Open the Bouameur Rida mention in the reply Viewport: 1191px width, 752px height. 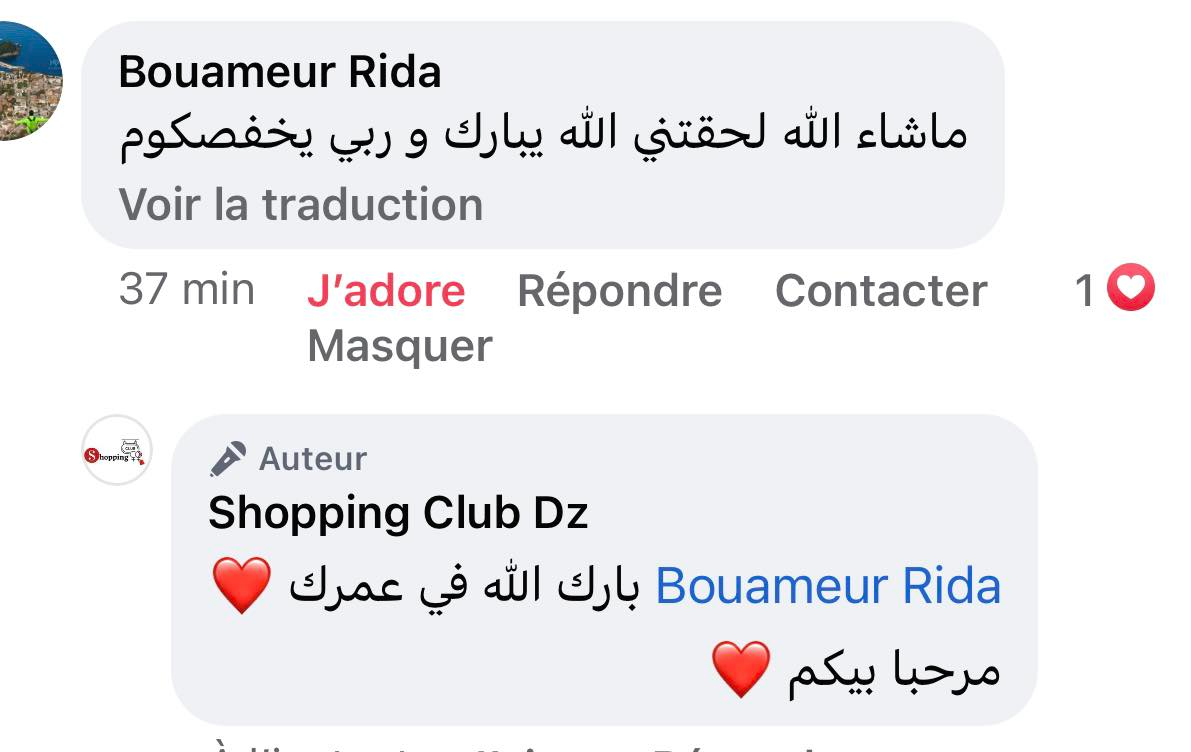(x=828, y=587)
